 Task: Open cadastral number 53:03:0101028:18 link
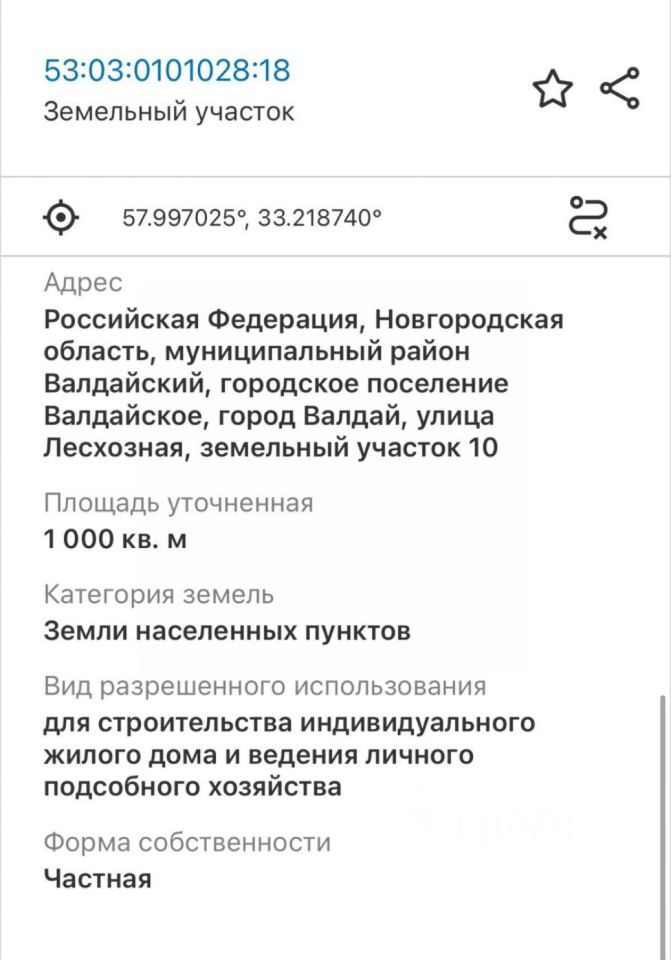click(167, 71)
